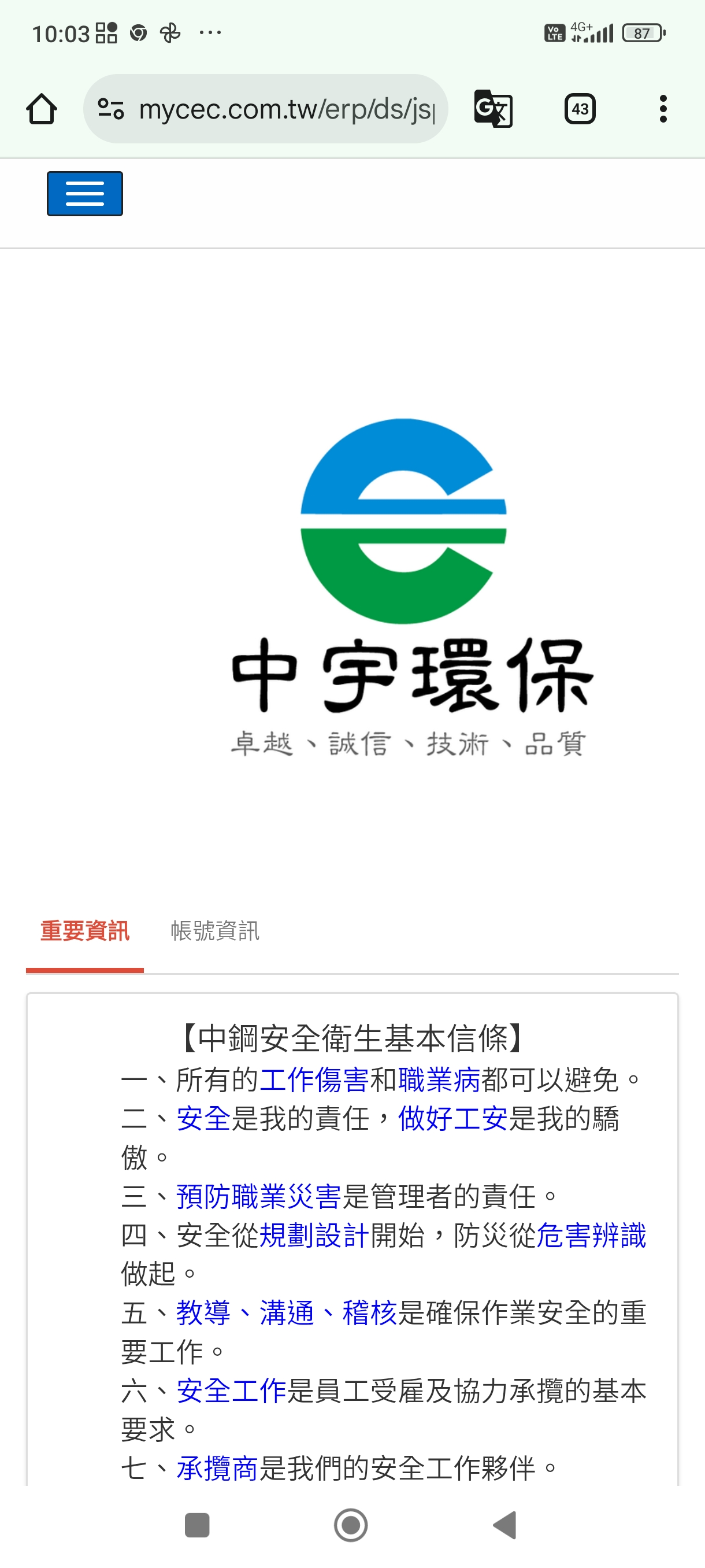This screenshot has width=705, height=1568.
Task: Open the blue hamburger menu button
Action: point(84,194)
